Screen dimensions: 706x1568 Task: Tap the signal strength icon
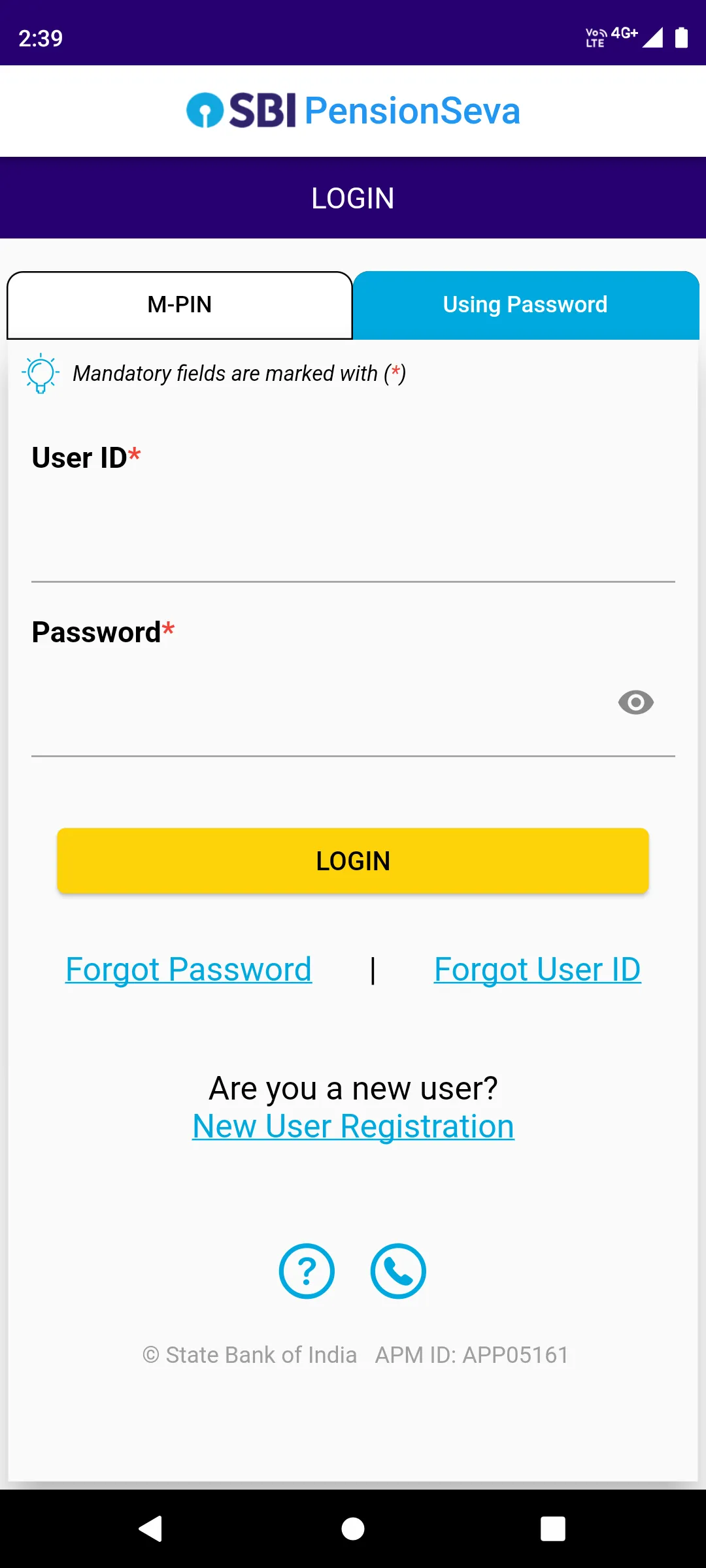tap(654, 37)
